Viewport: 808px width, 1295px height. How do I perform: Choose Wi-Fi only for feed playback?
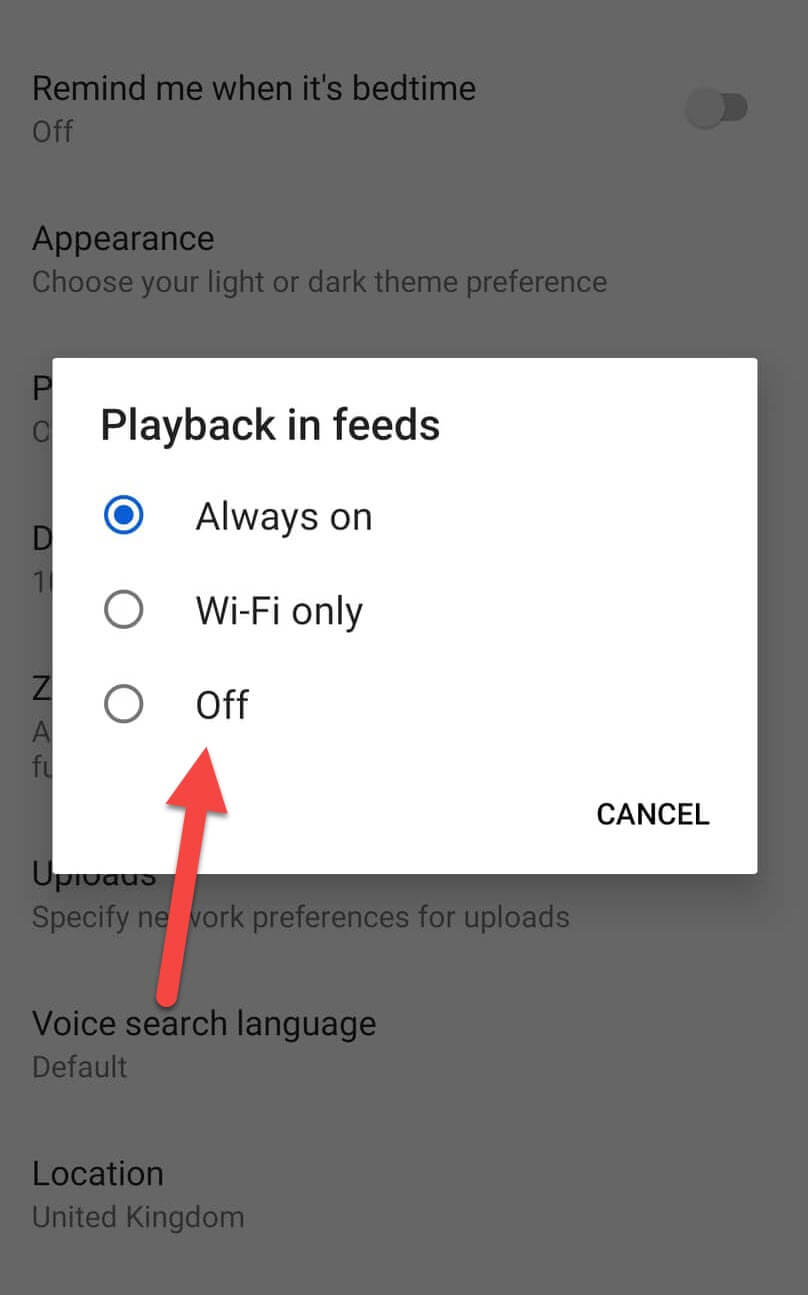click(x=124, y=610)
